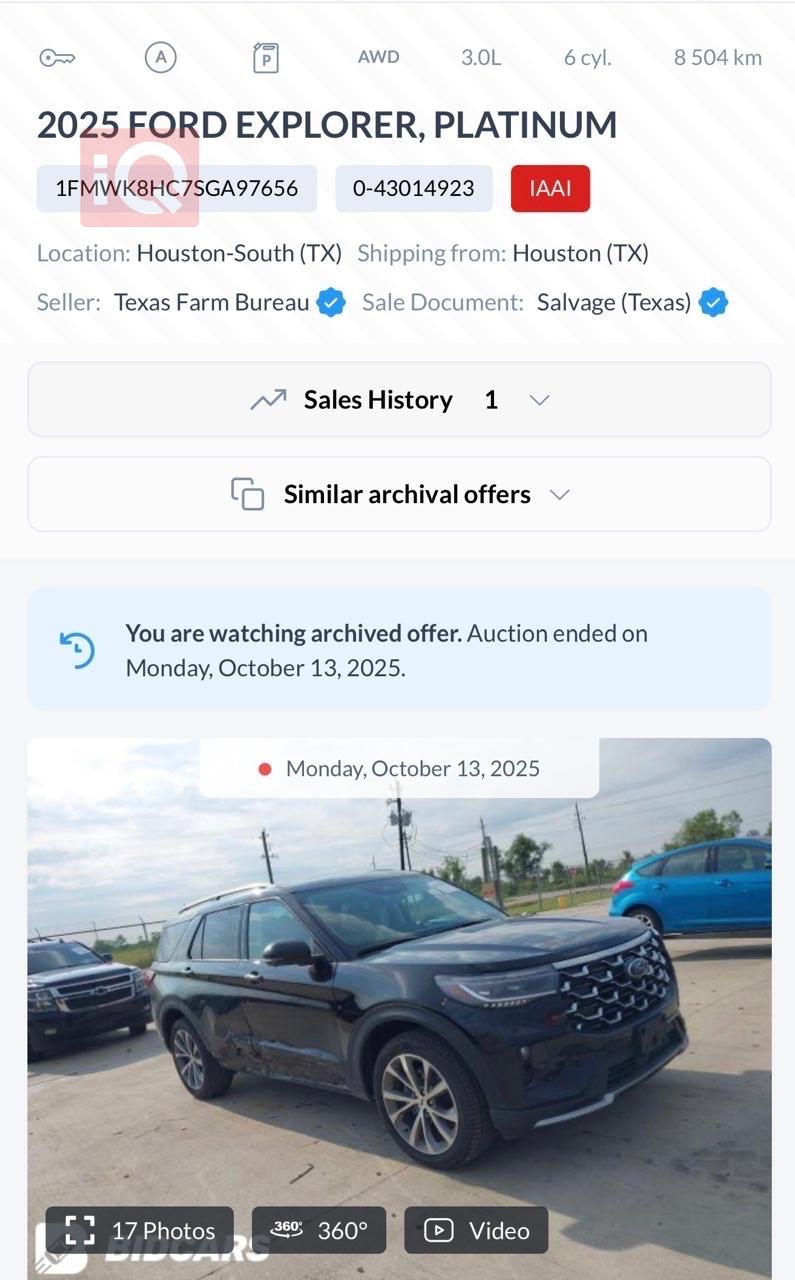Click the key icon in the specs bar
The height and width of the screenshot is (1280, 795).
[56, 58]
